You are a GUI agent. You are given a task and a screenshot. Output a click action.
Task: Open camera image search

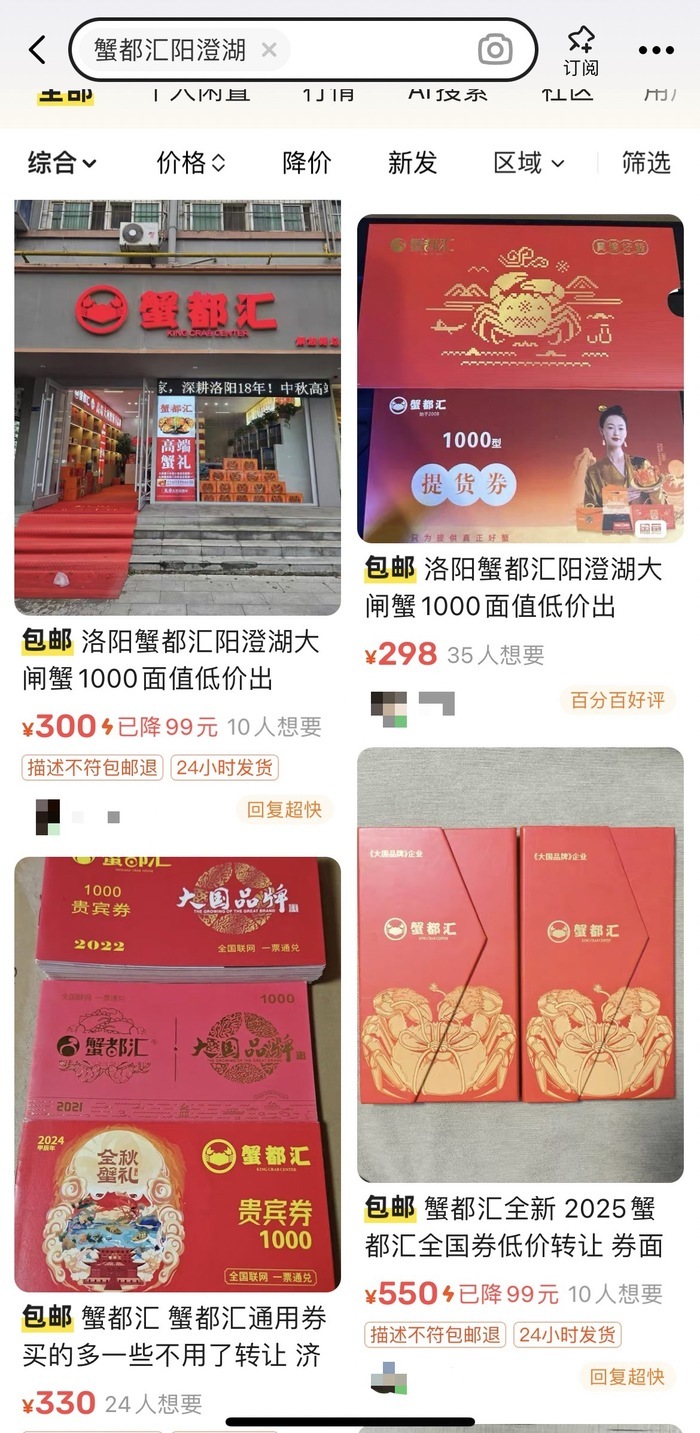[495, 50]
